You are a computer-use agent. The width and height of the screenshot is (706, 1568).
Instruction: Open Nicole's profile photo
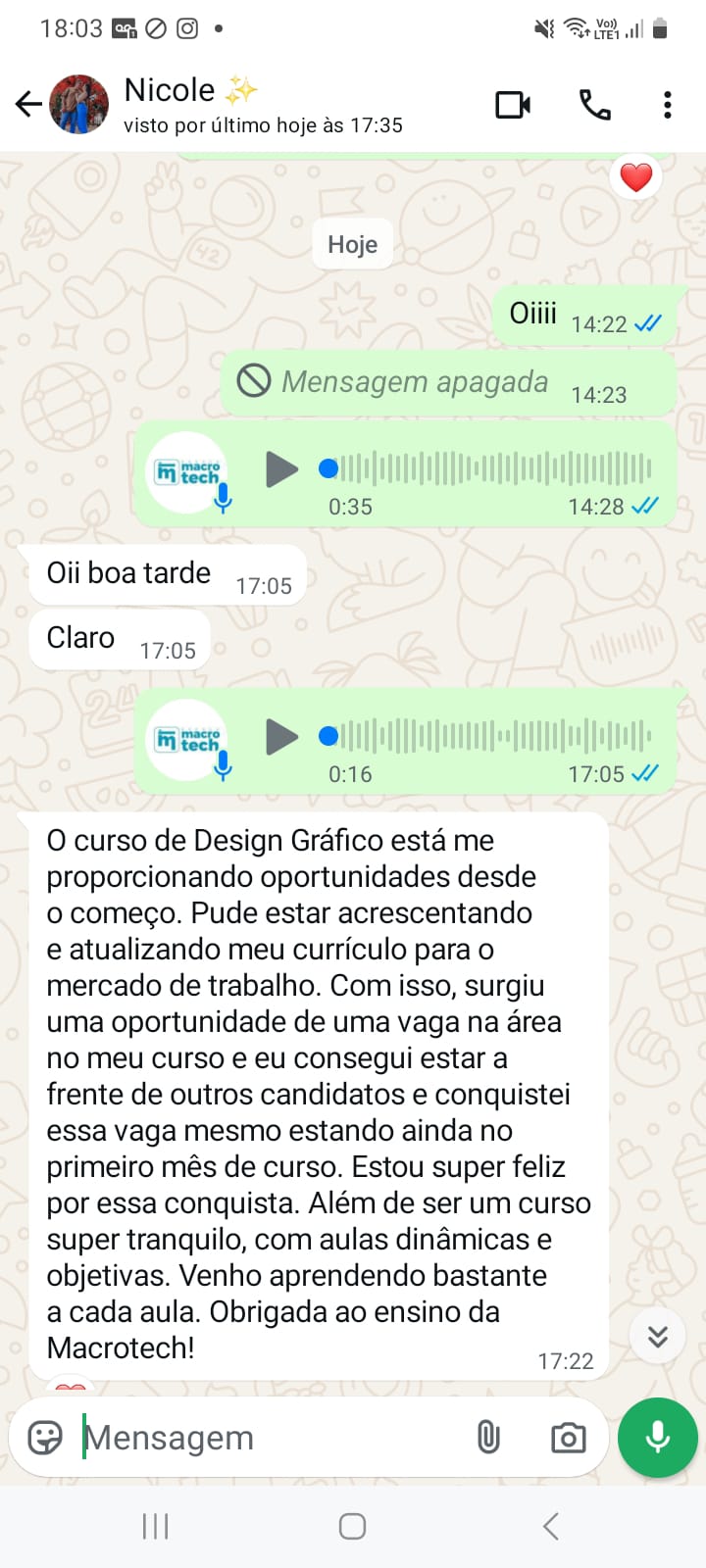[79, 104]
